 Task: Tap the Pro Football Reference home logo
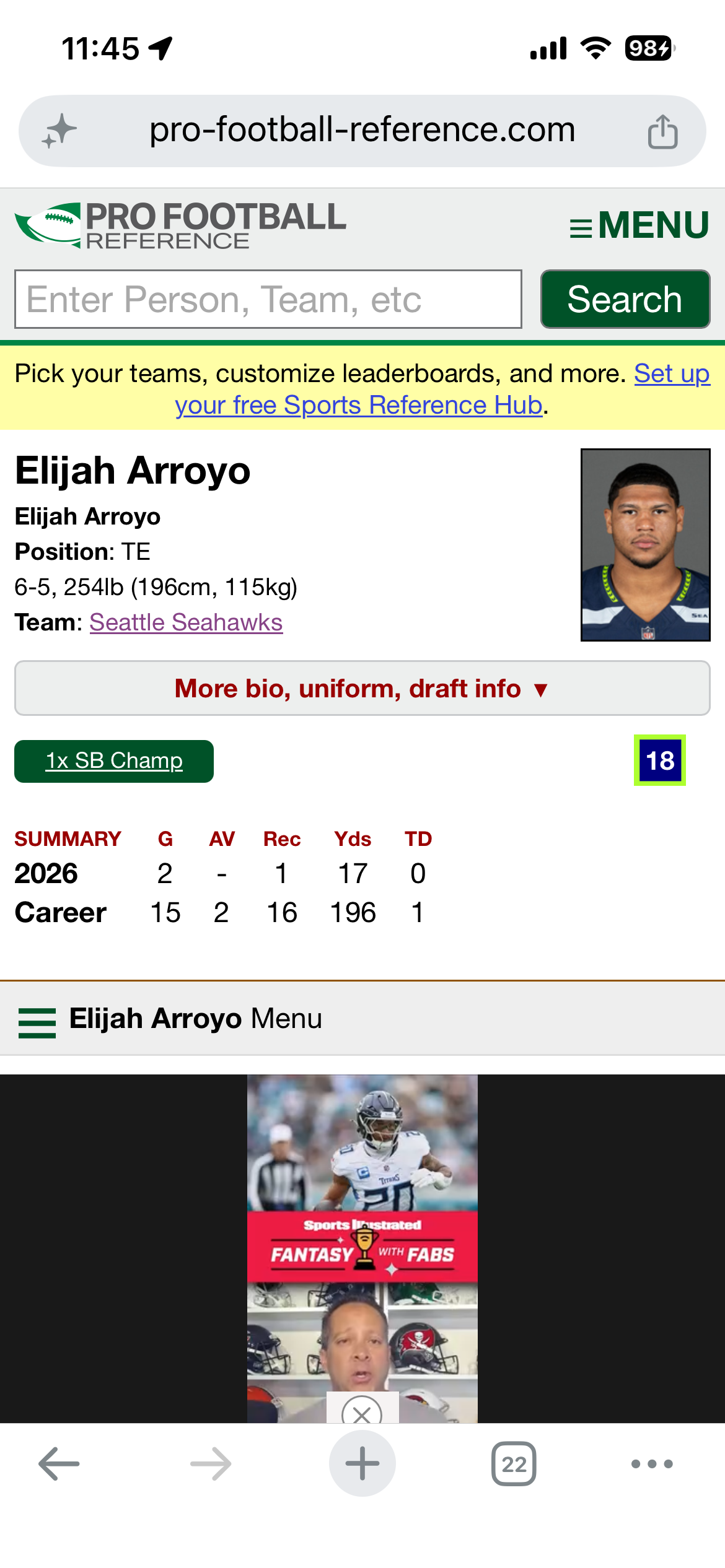[x=180, y=225]
